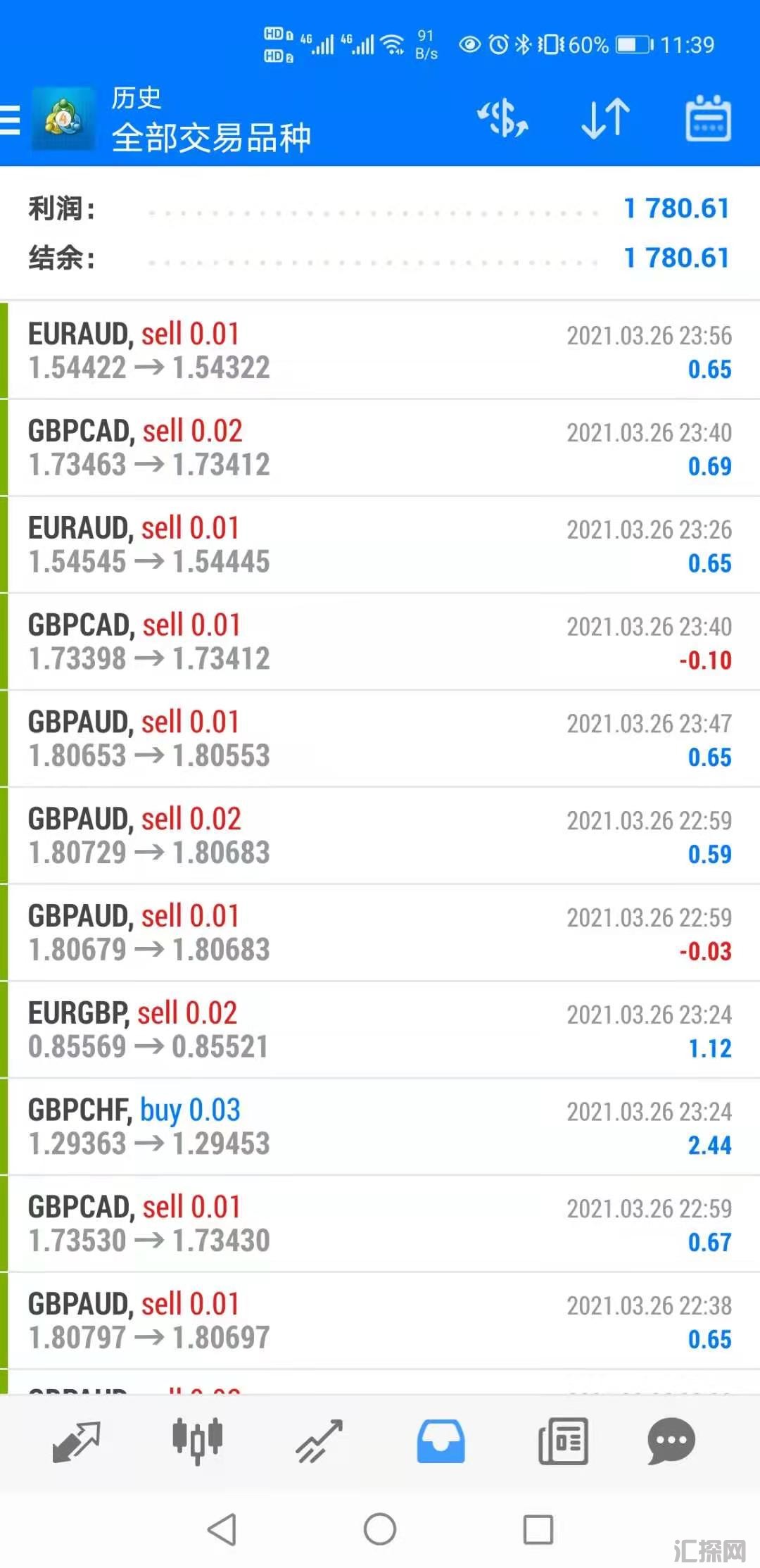Expand the GBPAUD trade closed at 22:38
The height and width of the screenshot is (1568, 760).
[x=380, y=1321]
